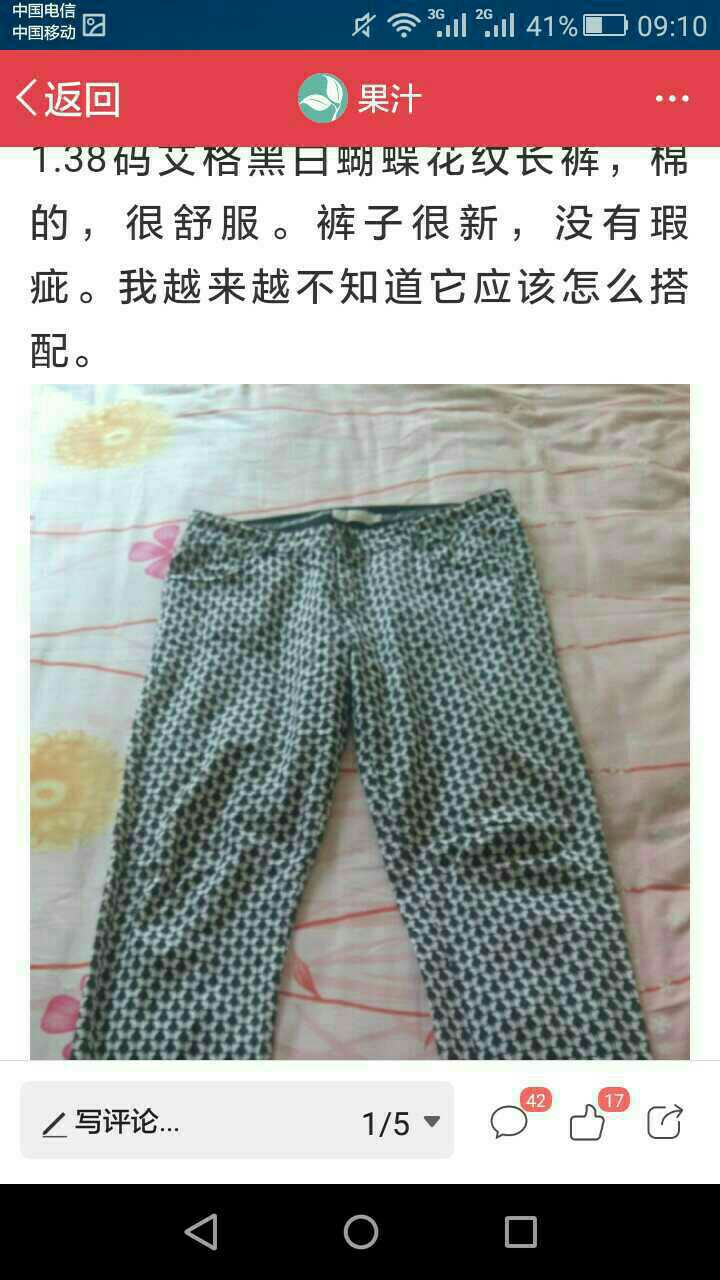Screen dimensions: 720x1280
Task: Open the 果汁 profile in the header
Action: pos(360,99)
